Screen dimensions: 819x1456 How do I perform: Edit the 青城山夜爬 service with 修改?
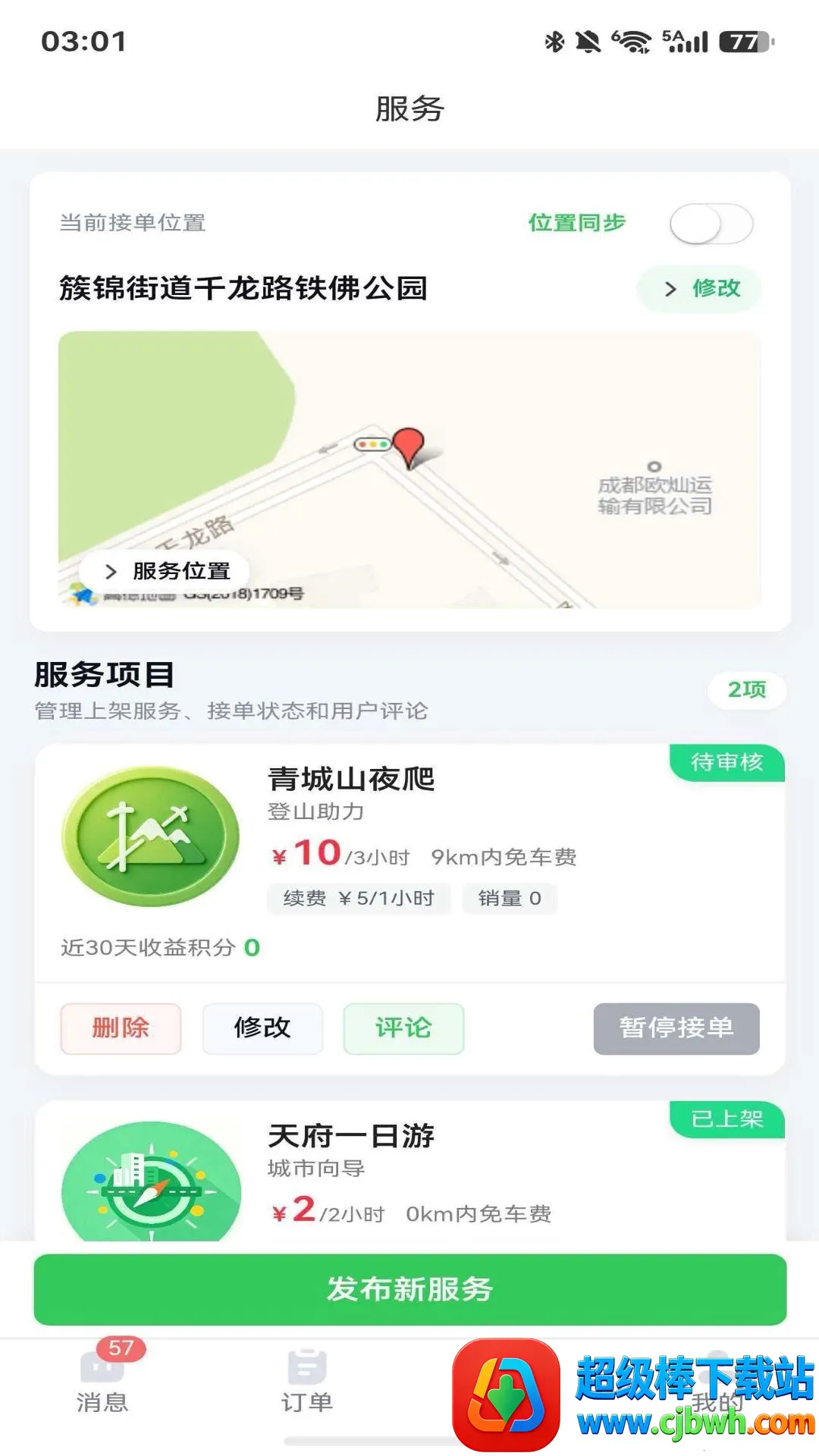pyautogui.click(x=262, y=1028)
